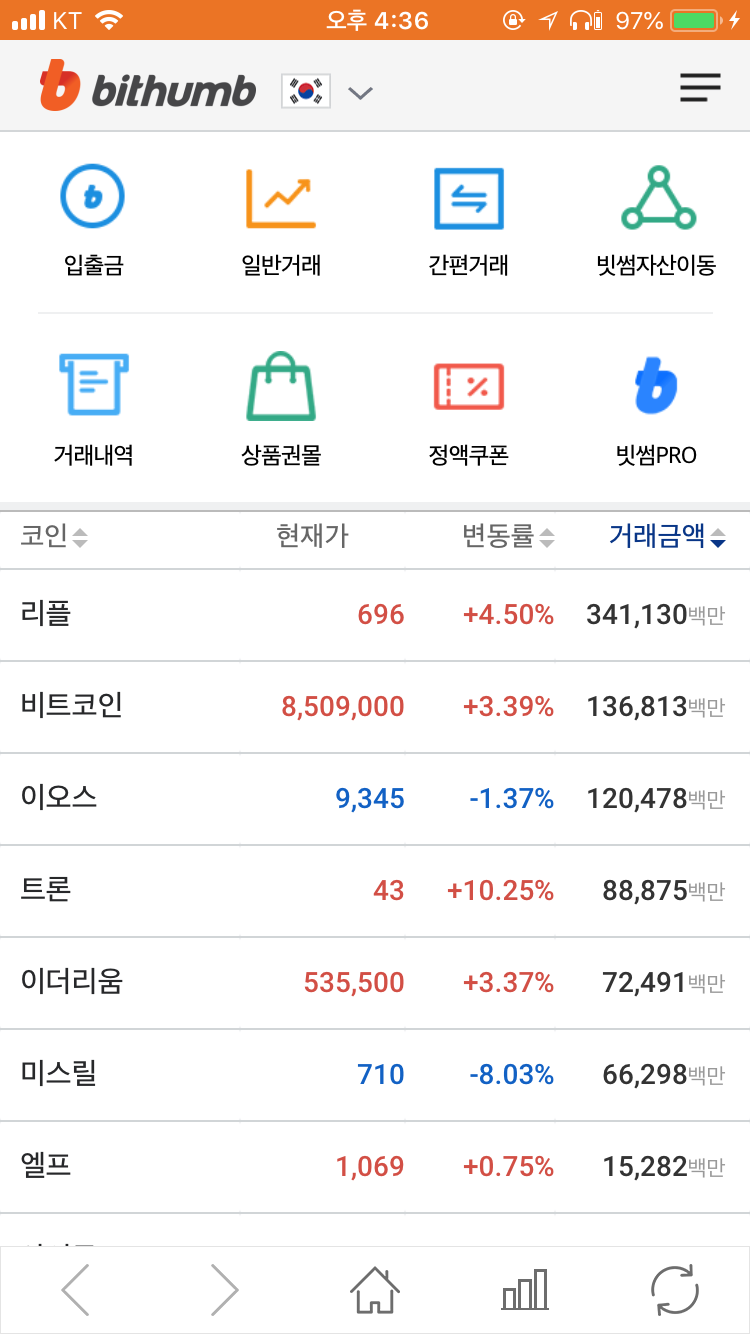The width and height of the screenshot is (750, 1334).
Task: Go back using the left arrow at bottom
Action: pyautogui.click(x=75, y=1290)
